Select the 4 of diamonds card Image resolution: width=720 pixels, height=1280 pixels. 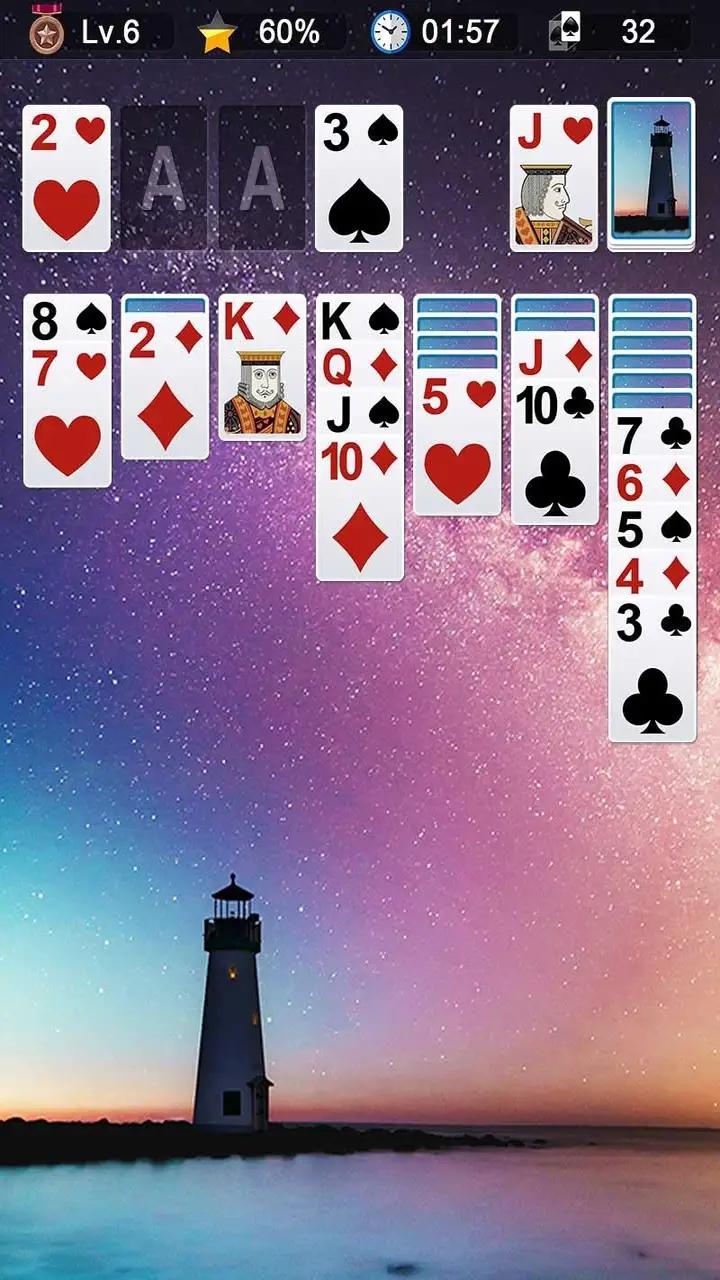pyautogui.click(x=652, y=575)
